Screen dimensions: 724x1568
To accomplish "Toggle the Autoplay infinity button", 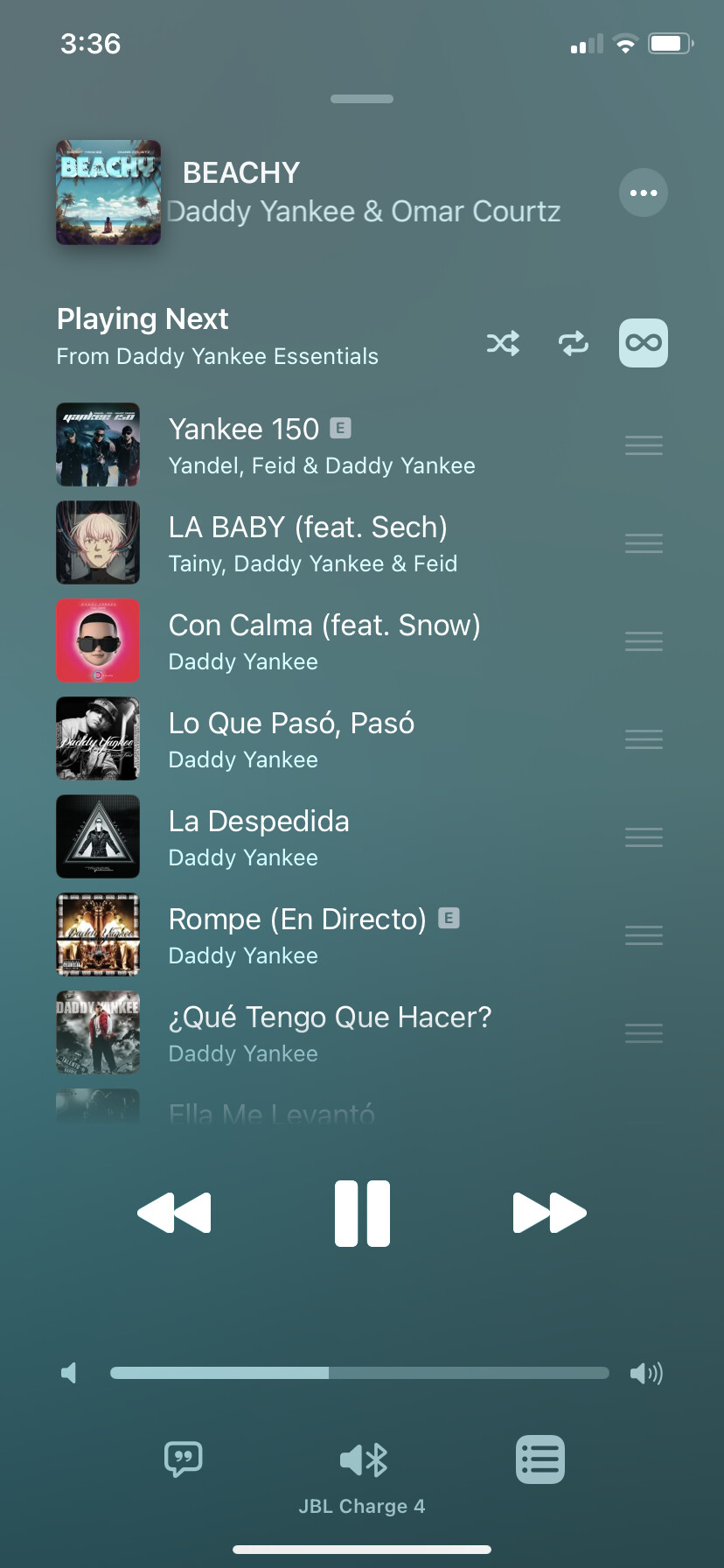I will [x=643, y=343].
